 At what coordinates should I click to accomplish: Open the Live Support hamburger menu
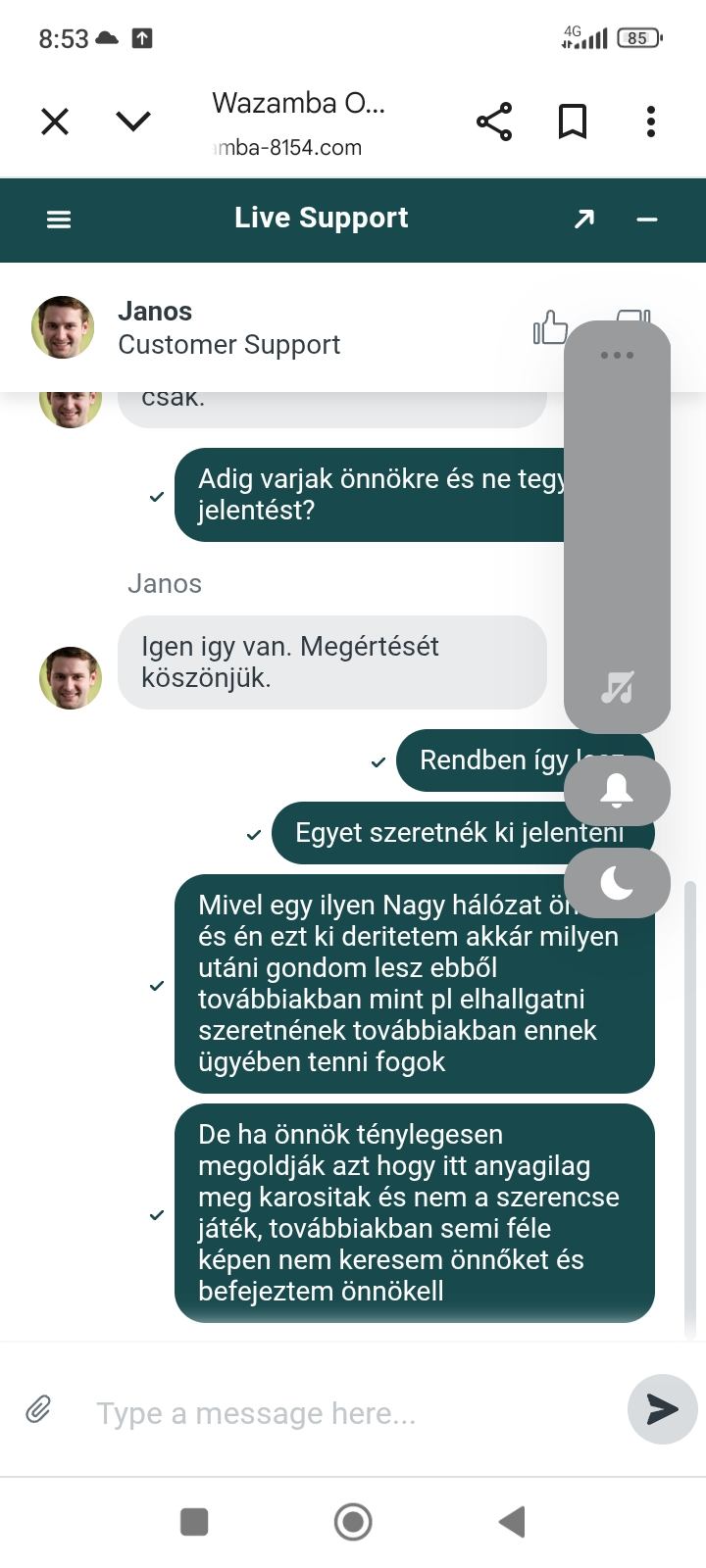click(59, 220)
